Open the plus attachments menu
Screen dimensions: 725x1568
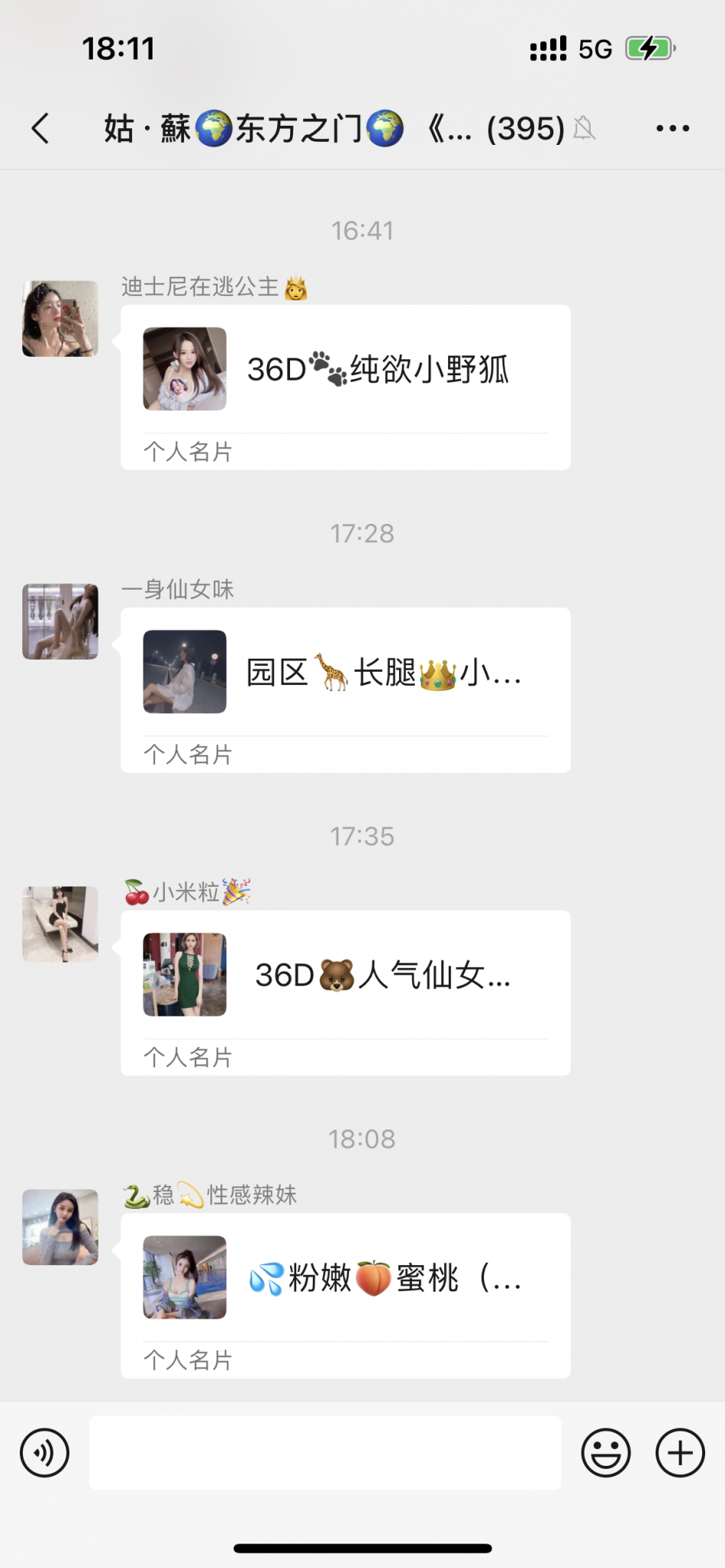coord(679,1452)
